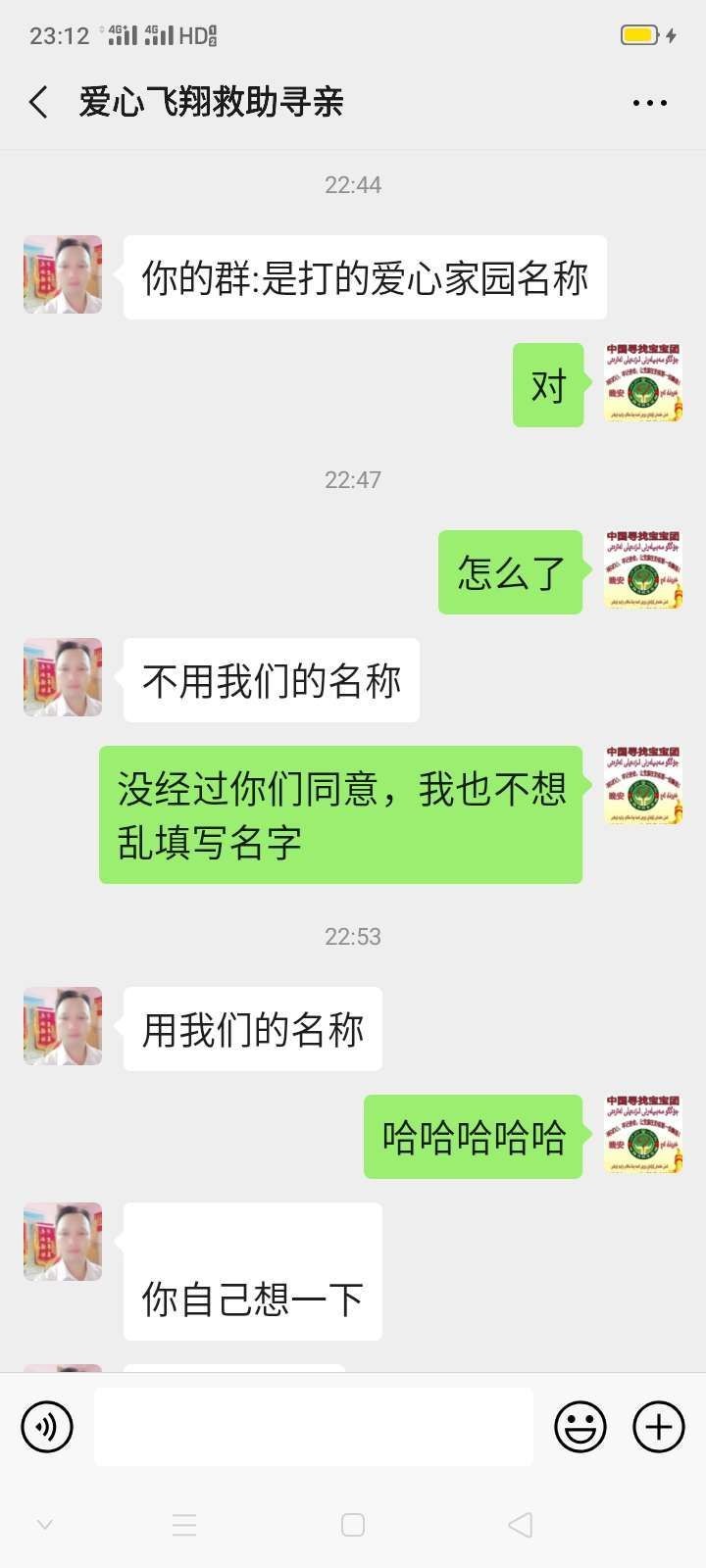
Task: Tap the system home button
Action: [353, 1525]
